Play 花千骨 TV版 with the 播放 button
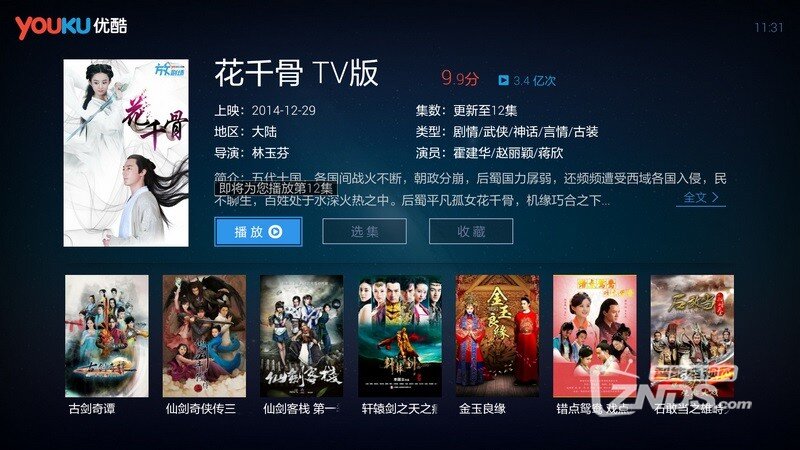Viewport: 800px width, 450px height. point(257,231)
